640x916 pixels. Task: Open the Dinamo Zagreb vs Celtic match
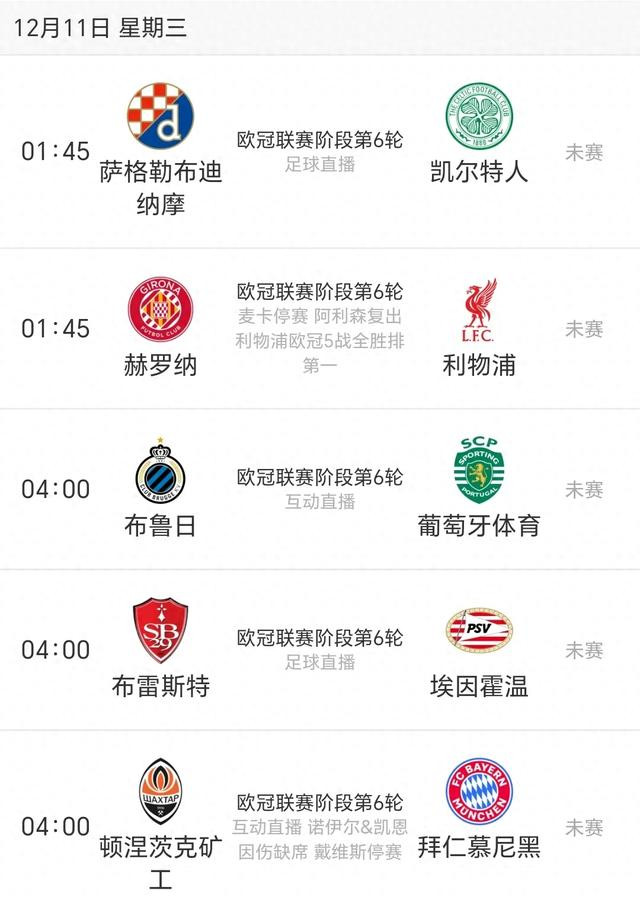click(x=320, y=152)
